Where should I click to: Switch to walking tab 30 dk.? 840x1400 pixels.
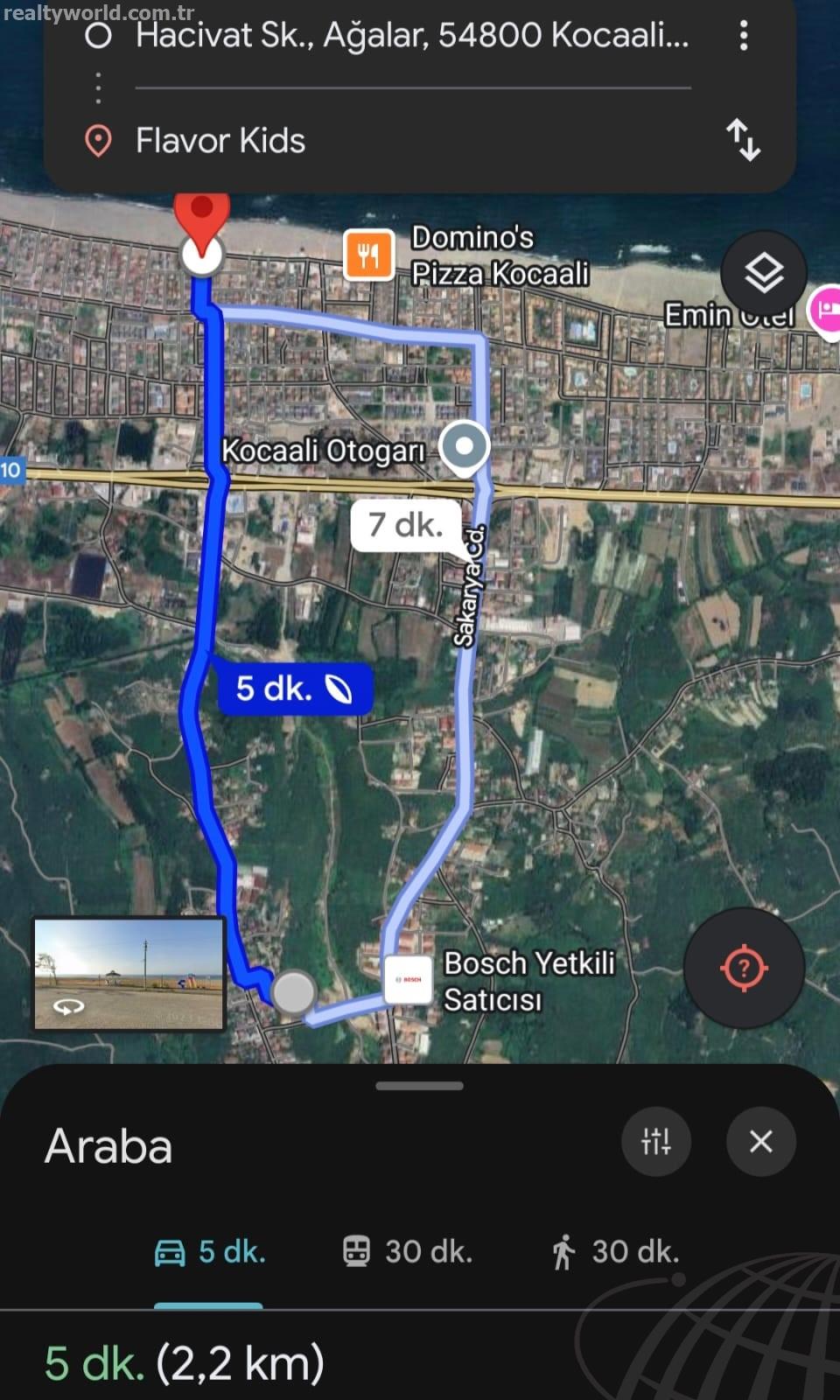point(615,1251)
